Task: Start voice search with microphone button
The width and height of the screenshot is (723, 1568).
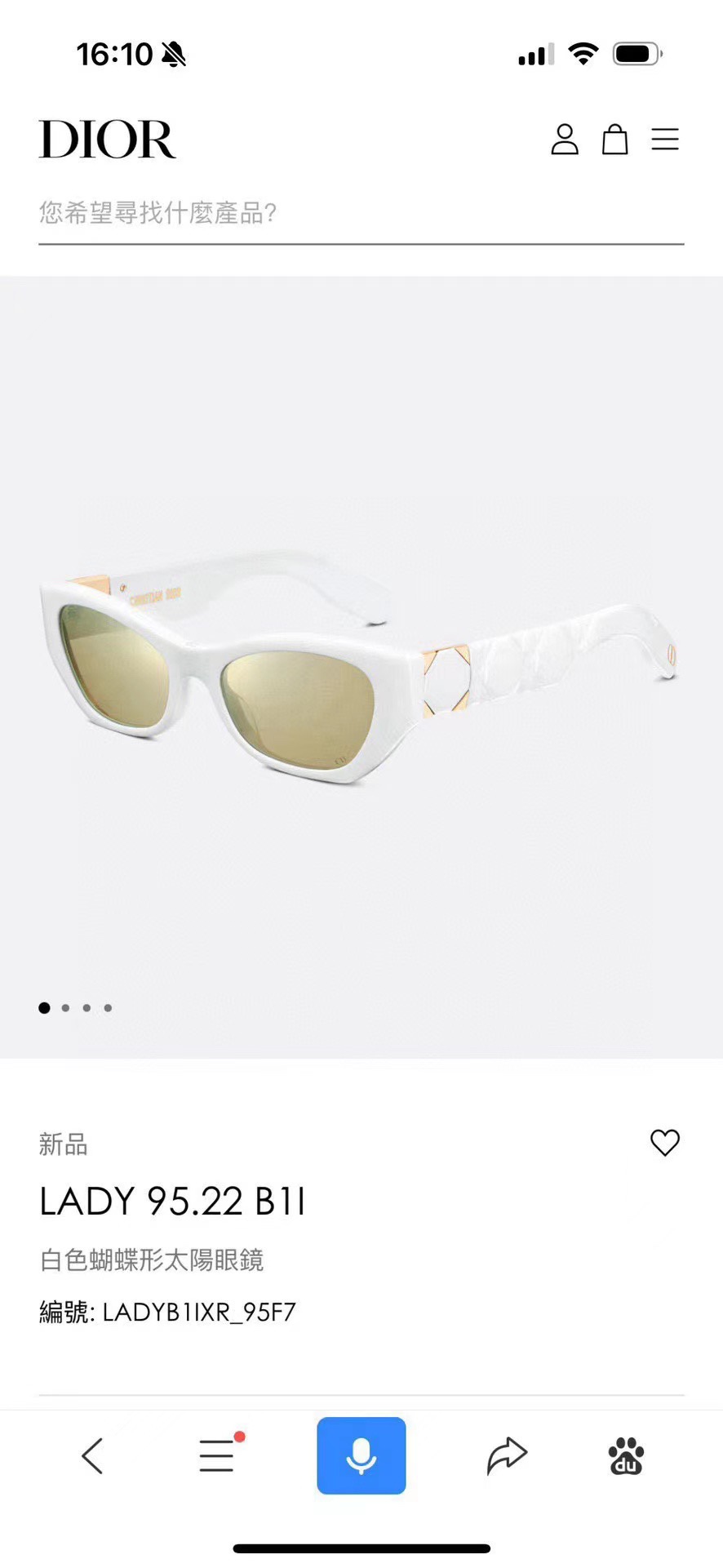Action: pos(361,1455)
